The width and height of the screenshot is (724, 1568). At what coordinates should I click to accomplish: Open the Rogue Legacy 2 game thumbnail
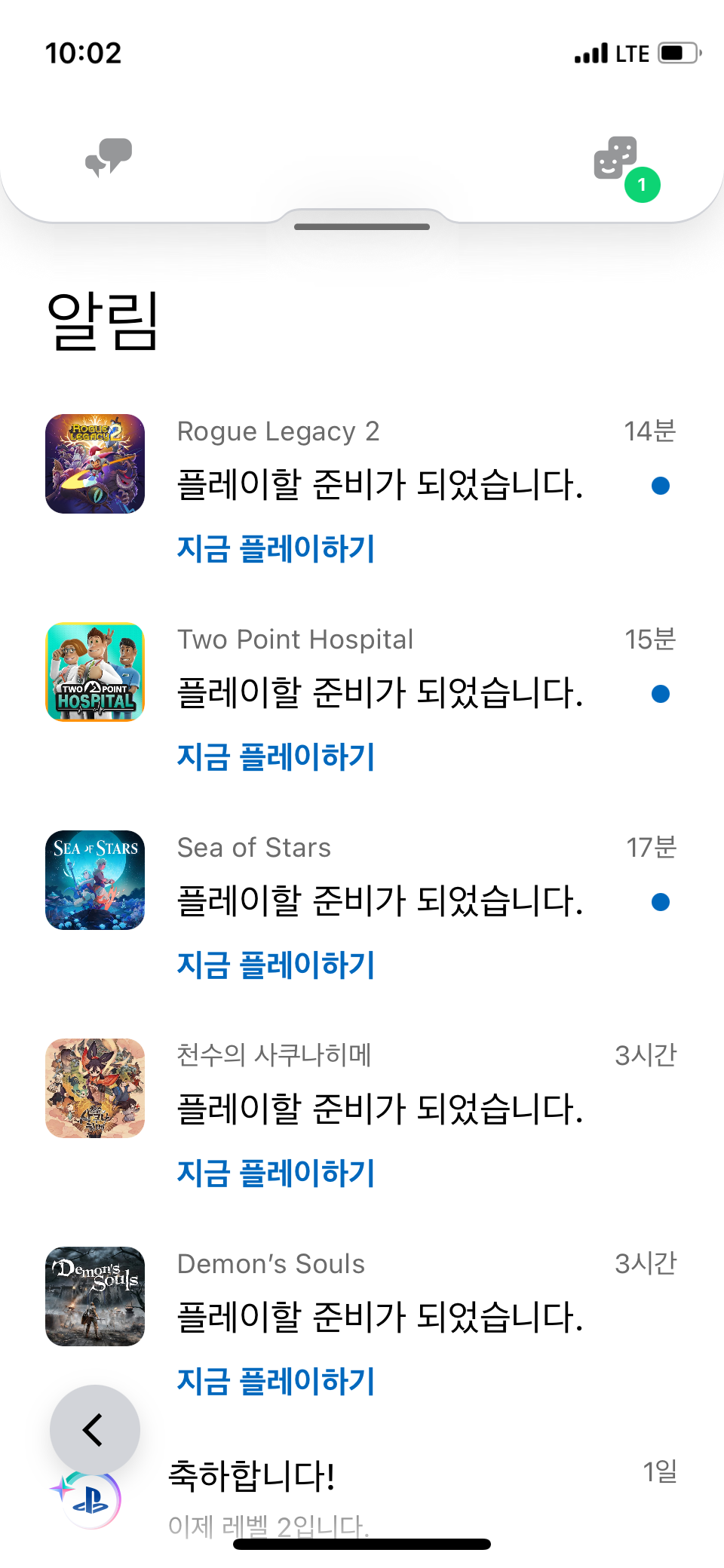[95, 464]
